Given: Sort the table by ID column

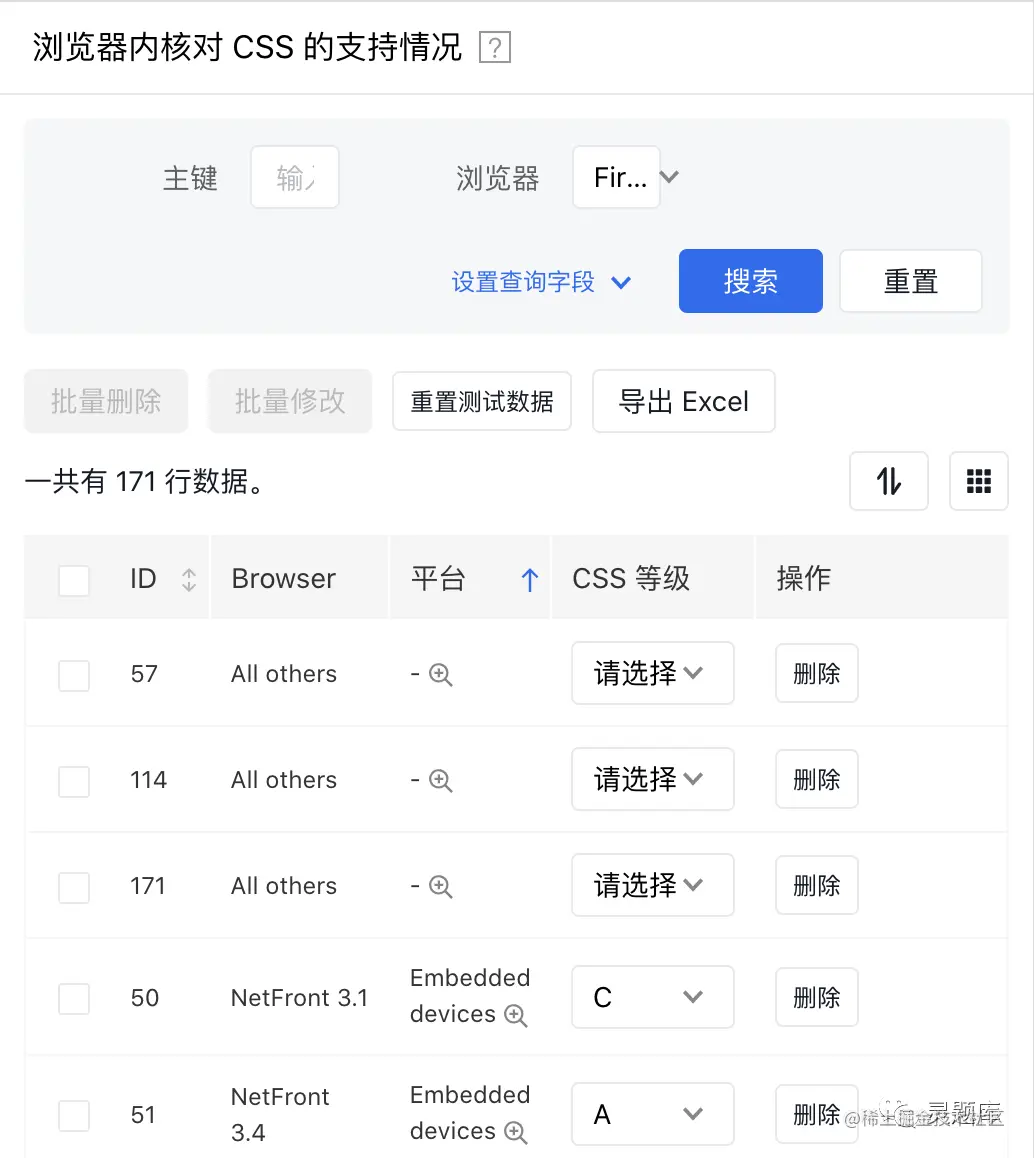Looking at the screenshot, I should click(x=188, y=580).
